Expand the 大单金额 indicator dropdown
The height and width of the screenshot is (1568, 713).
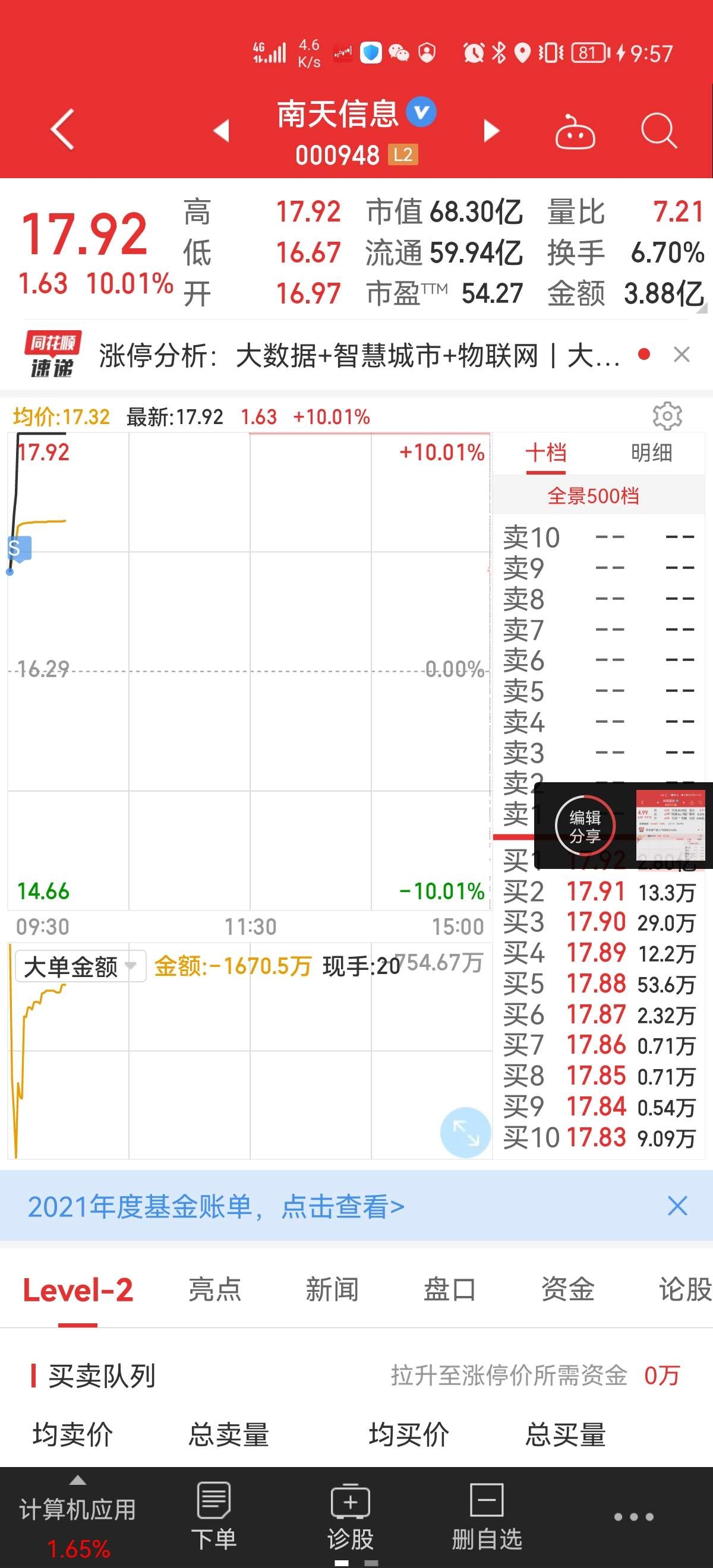point(79,966)
